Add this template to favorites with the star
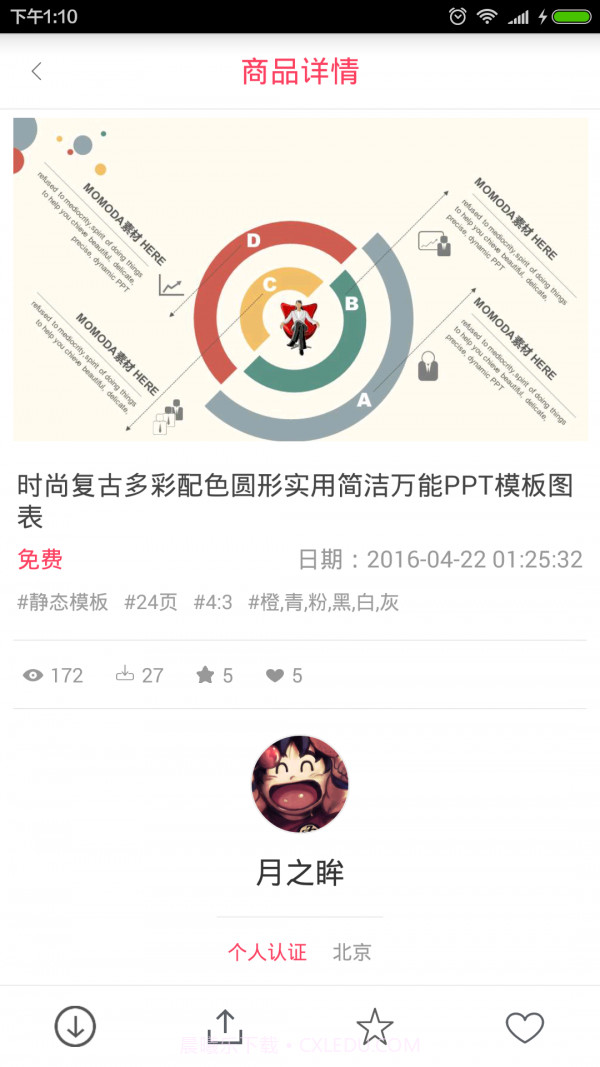600x1067 pixels. pos(374,1026)
